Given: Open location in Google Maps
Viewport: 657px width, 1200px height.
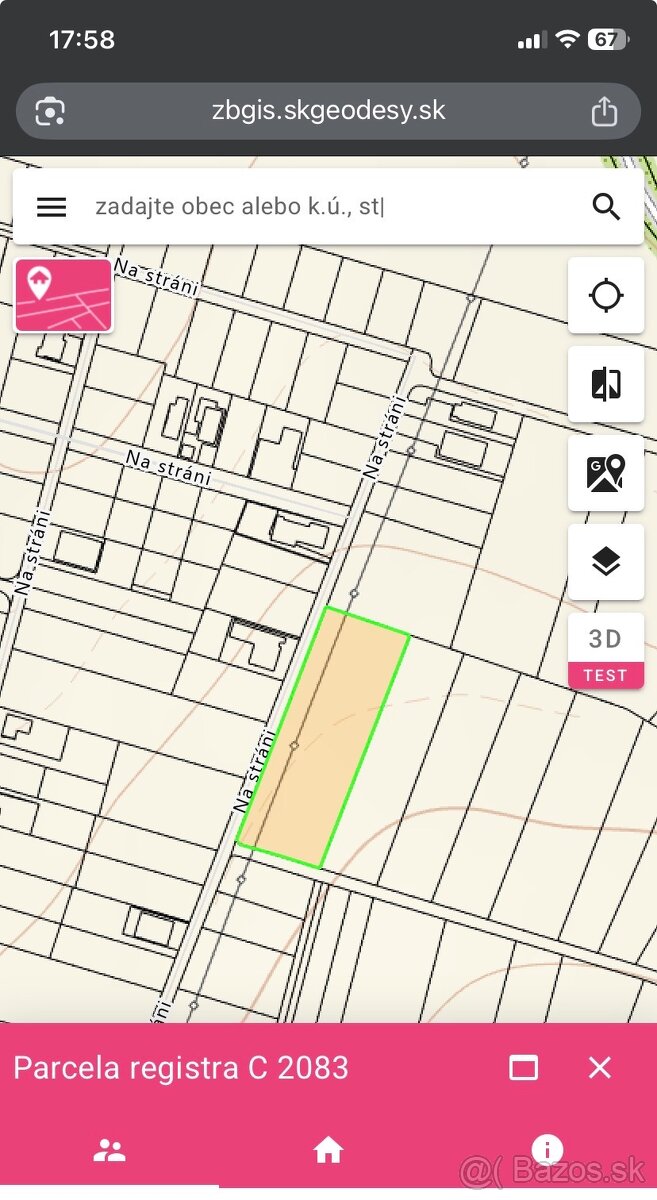Looking at the screenshot, I should (606, 472).
